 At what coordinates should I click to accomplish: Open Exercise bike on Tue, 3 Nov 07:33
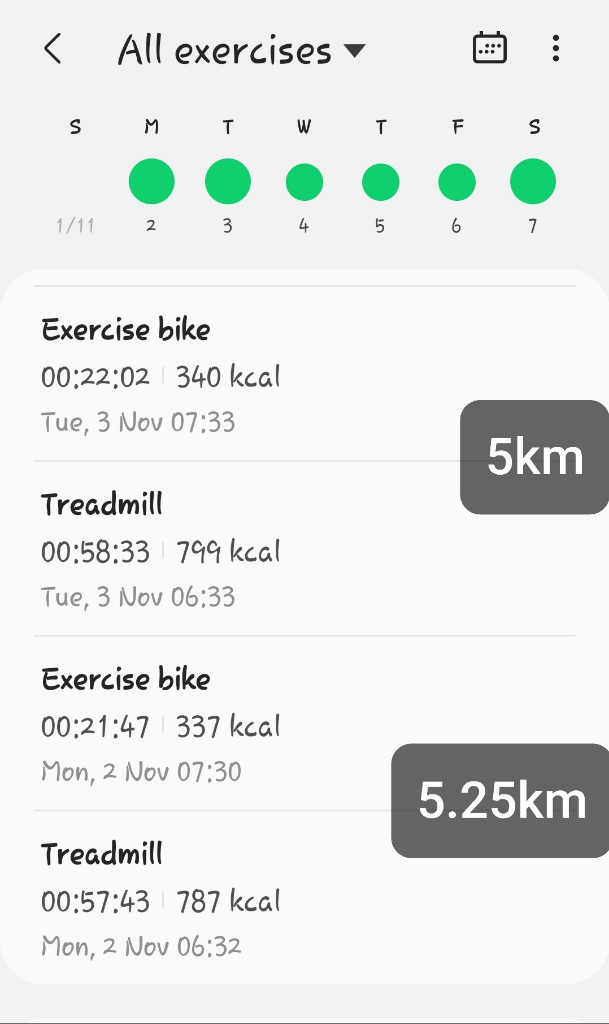coord(305,374)
